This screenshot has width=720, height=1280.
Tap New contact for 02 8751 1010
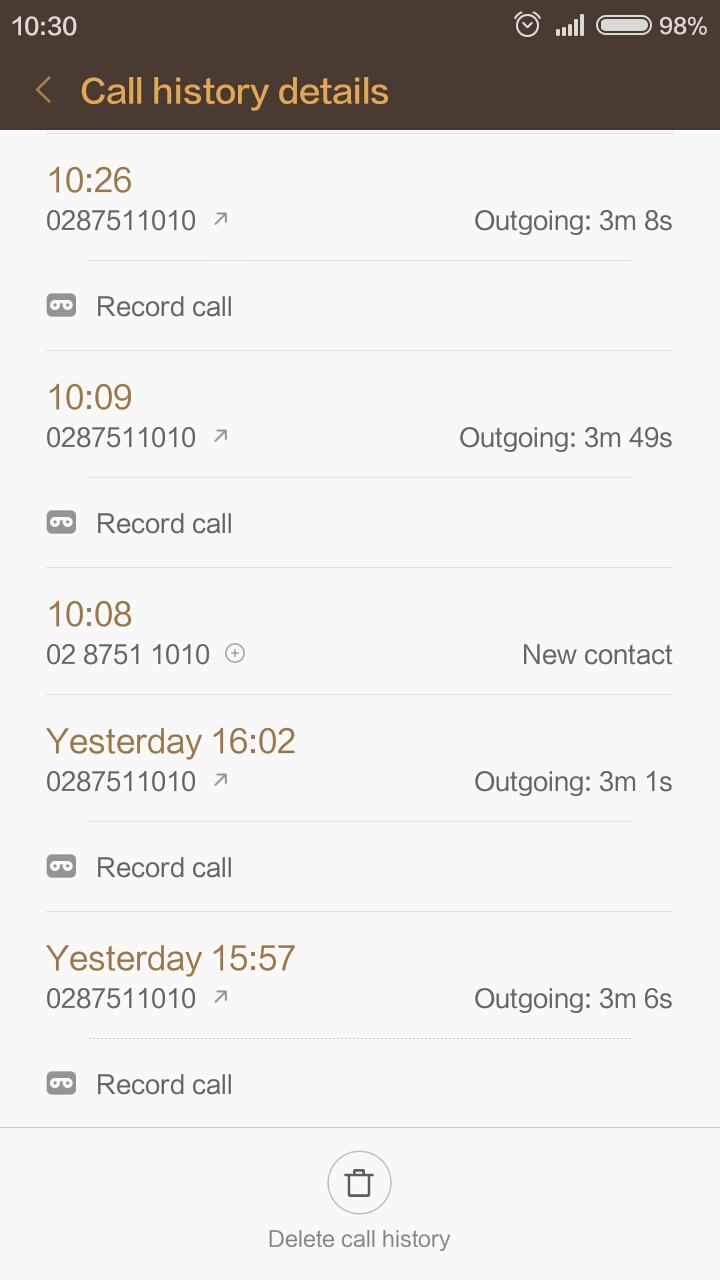click(x=597, y=655)
